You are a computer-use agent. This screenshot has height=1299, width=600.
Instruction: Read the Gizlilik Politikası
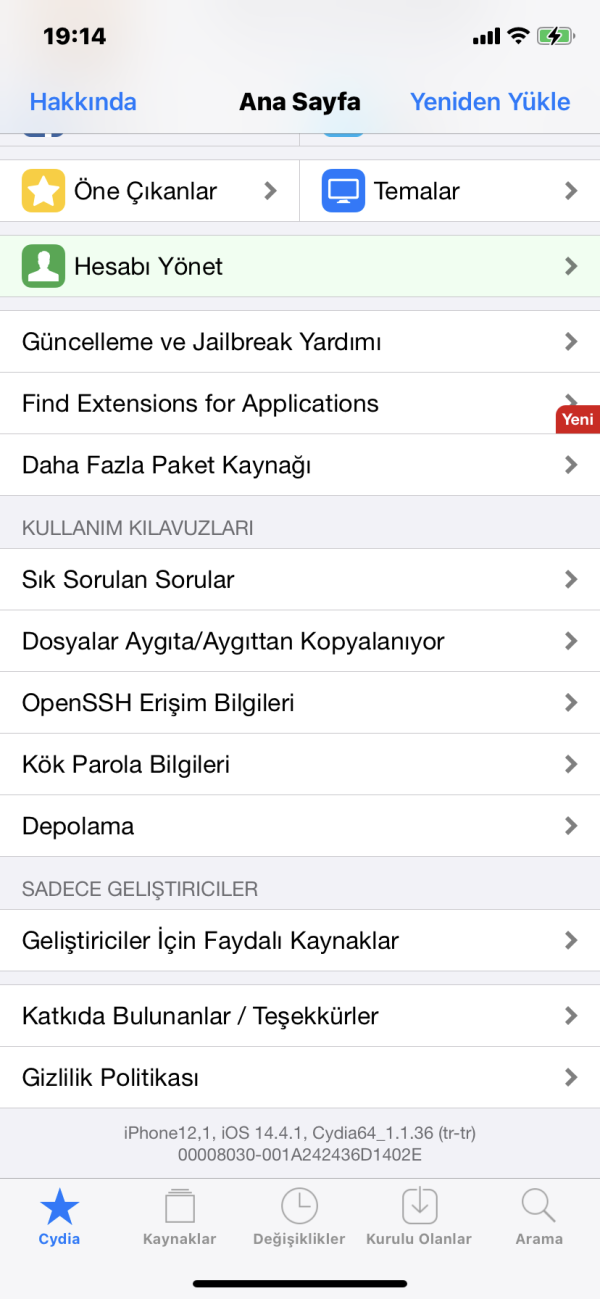tap(300, 1078)
